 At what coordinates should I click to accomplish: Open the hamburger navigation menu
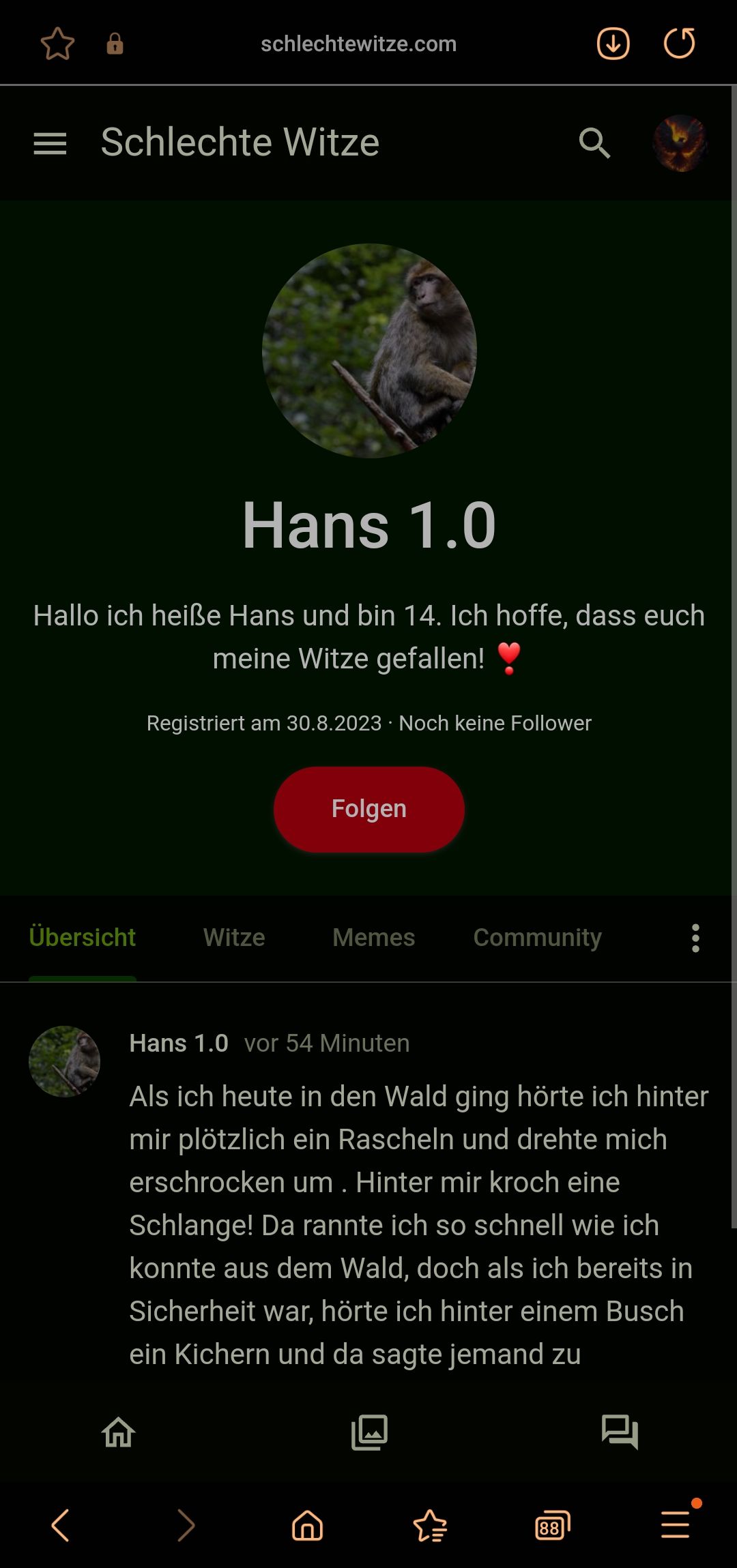[x=50, y=143]
